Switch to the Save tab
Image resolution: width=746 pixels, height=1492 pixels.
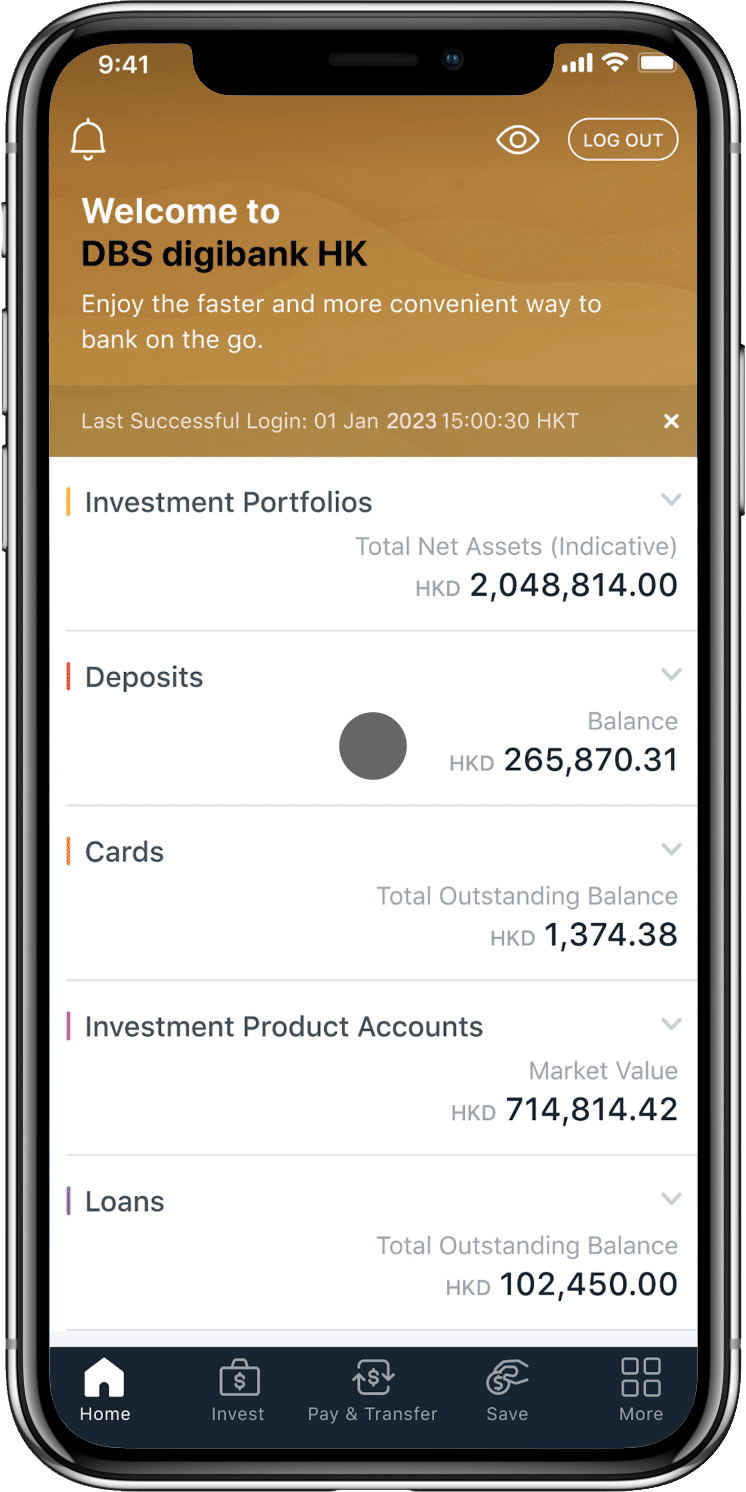click(507, 1390)
